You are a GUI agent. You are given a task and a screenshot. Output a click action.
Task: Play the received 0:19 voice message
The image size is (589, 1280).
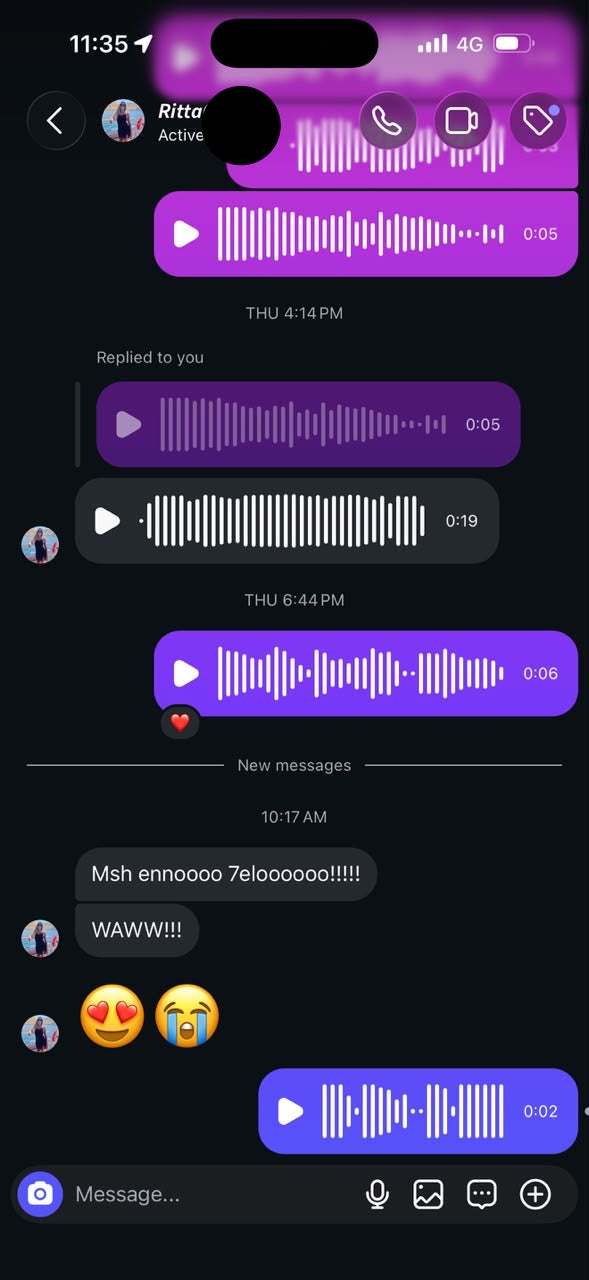107,520
